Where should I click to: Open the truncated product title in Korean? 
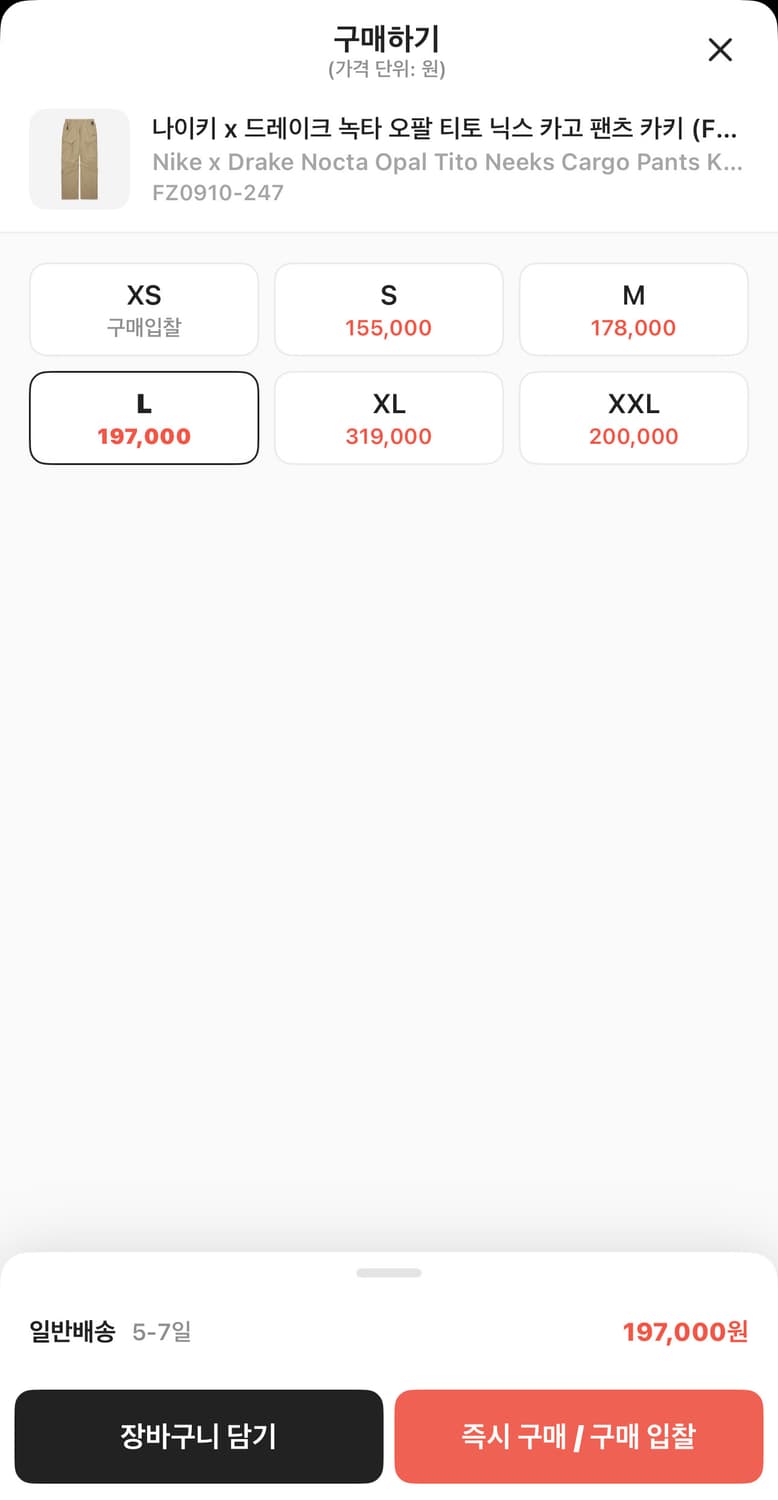coord(449,128)
